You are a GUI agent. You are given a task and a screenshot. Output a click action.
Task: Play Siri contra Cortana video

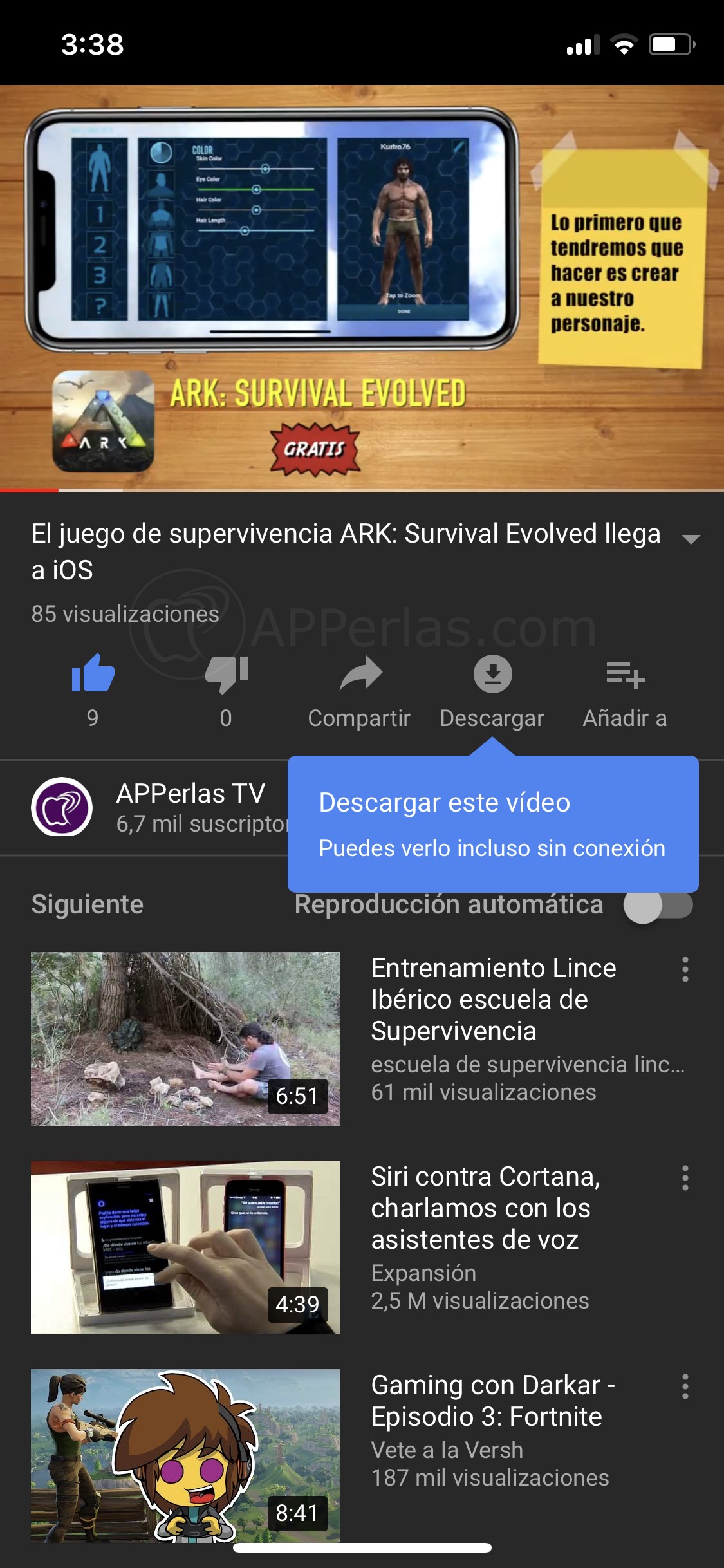[185, 1247]
